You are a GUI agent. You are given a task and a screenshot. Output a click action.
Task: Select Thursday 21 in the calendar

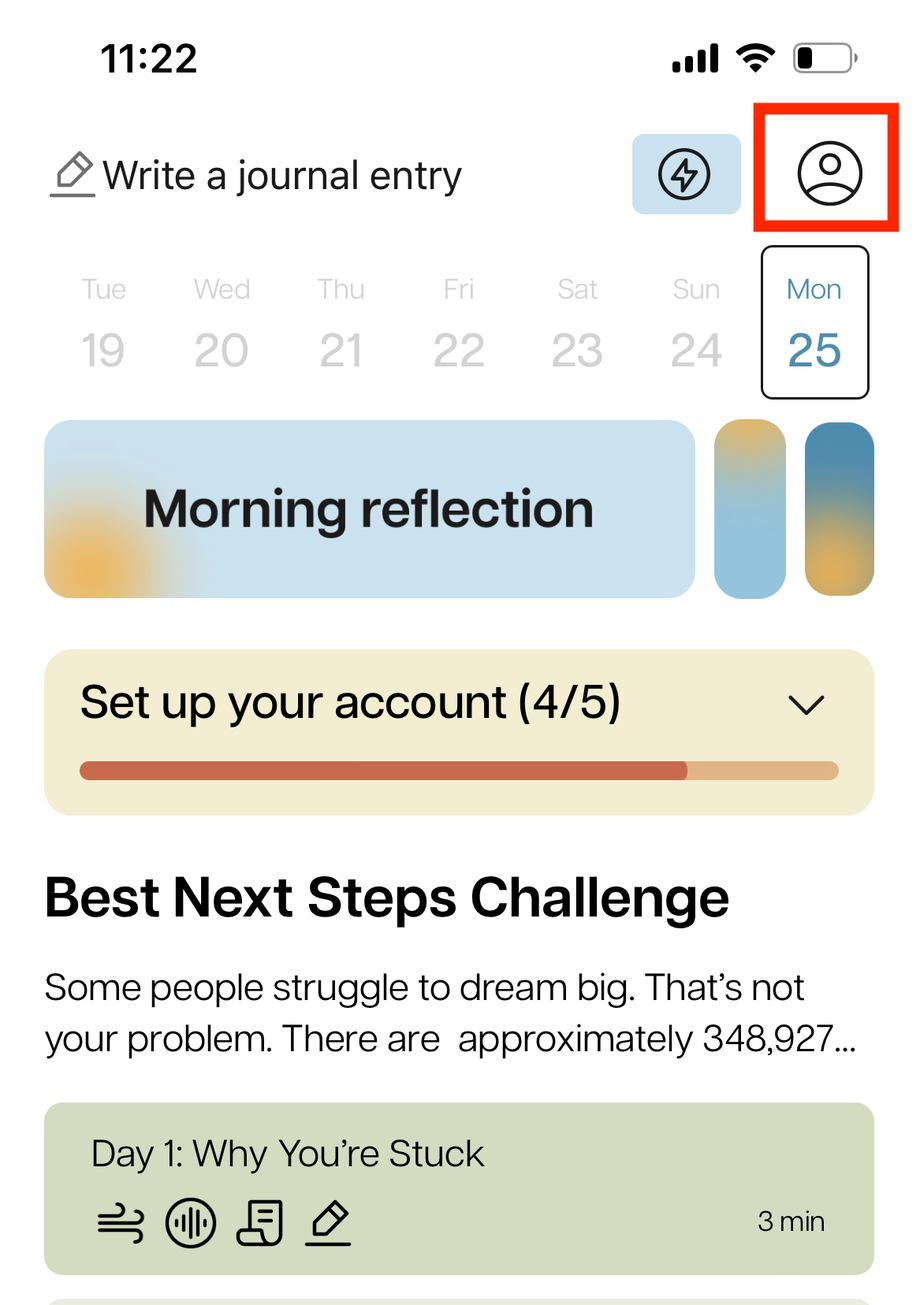pyautogui.click(x=340, y=322)
